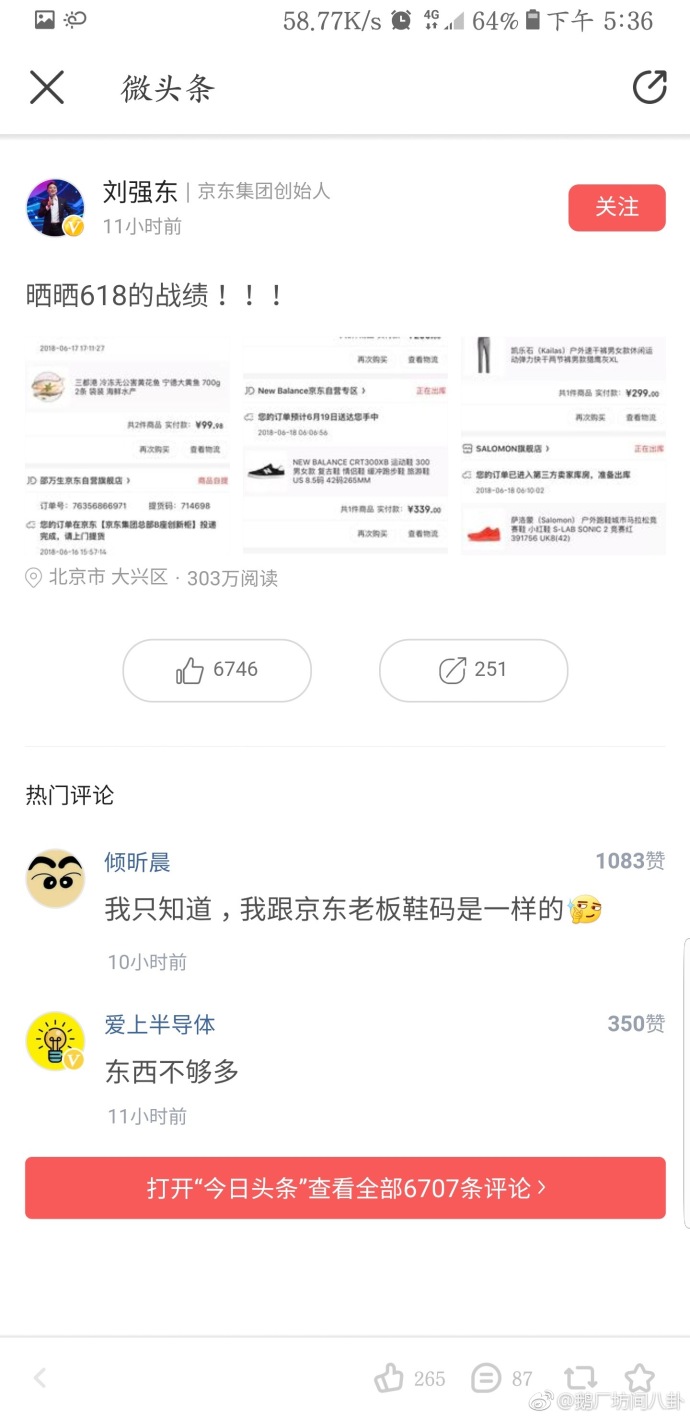
Task: Go back using the bottom-left arrow
Action: tap(40, 1379)
